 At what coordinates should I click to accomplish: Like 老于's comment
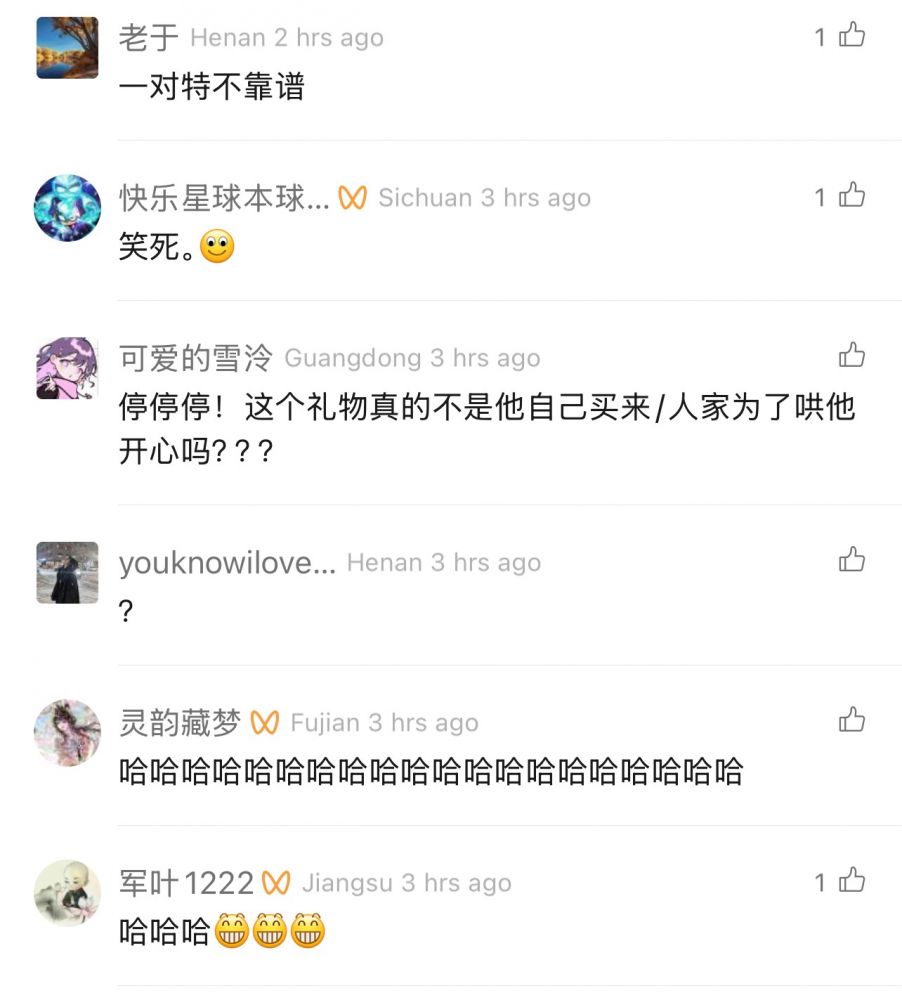[x=852, y=37]
